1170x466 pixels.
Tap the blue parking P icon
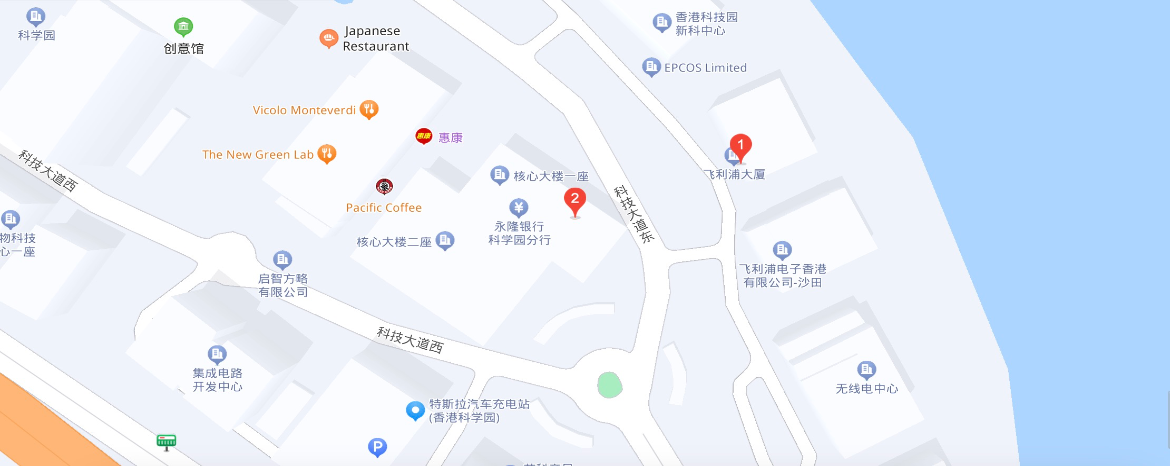(x=377, y=449)
